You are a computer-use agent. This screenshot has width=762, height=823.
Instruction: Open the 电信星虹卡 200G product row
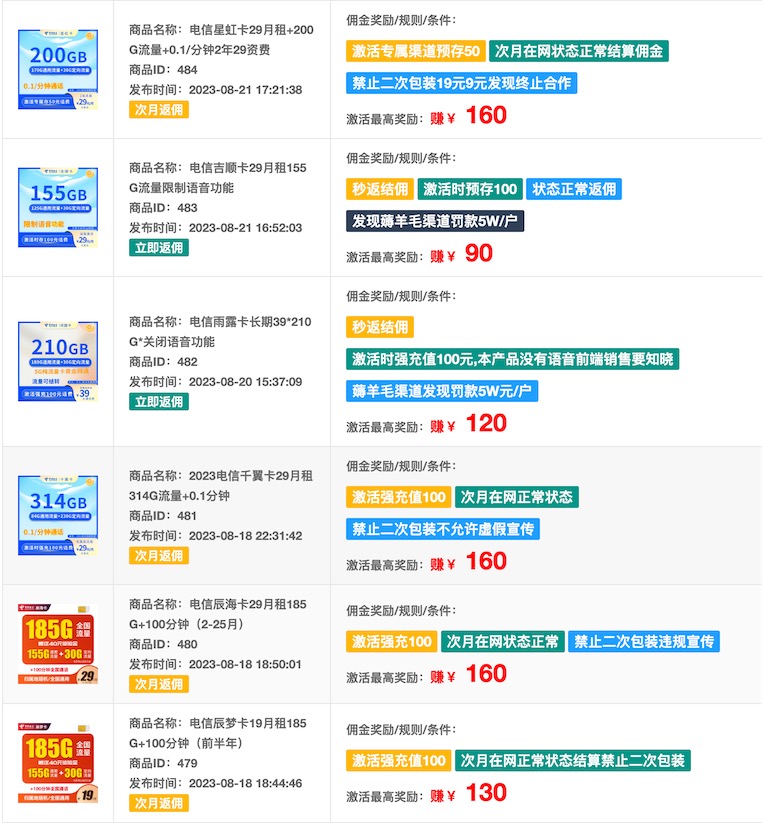[221, 39]
